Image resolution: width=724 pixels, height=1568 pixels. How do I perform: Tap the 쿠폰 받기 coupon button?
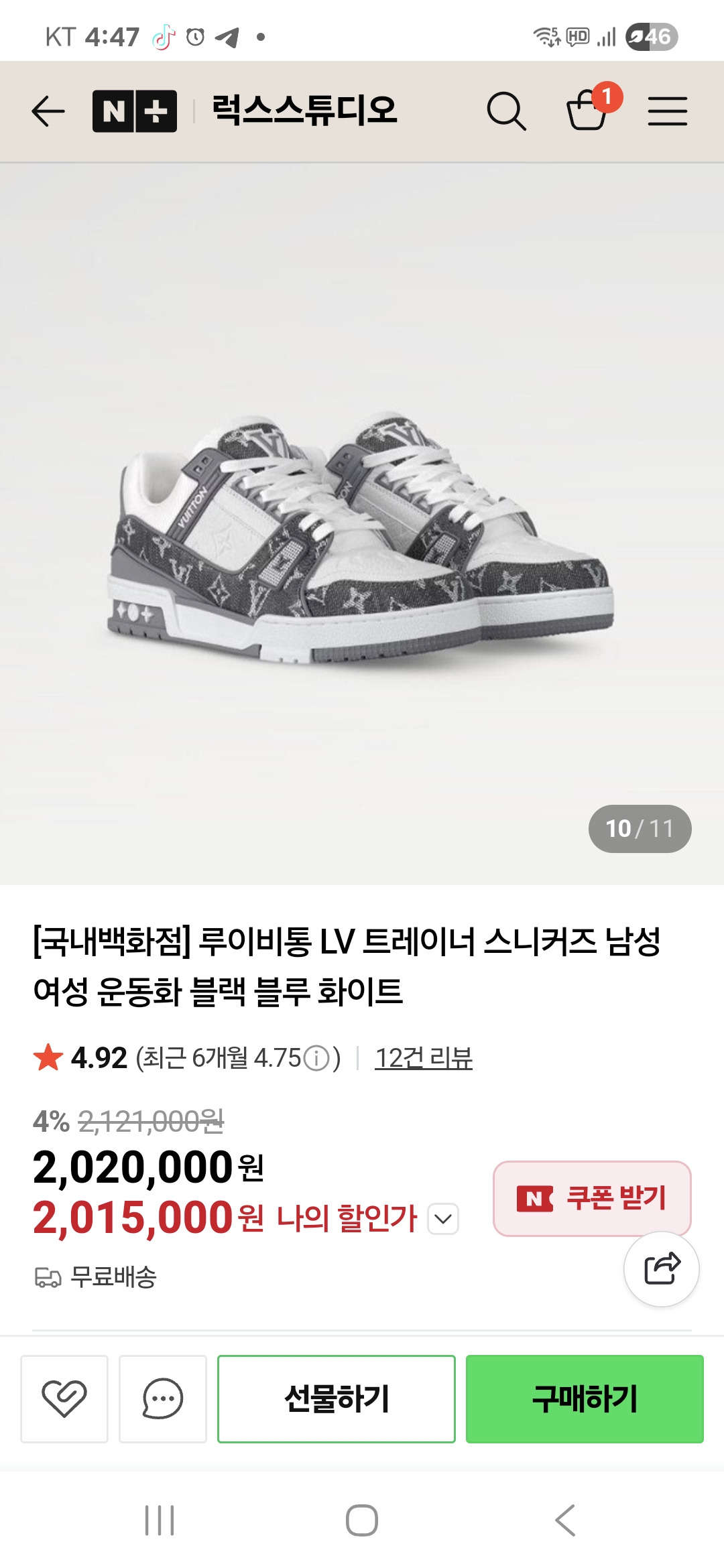(x=592, y=1198)
